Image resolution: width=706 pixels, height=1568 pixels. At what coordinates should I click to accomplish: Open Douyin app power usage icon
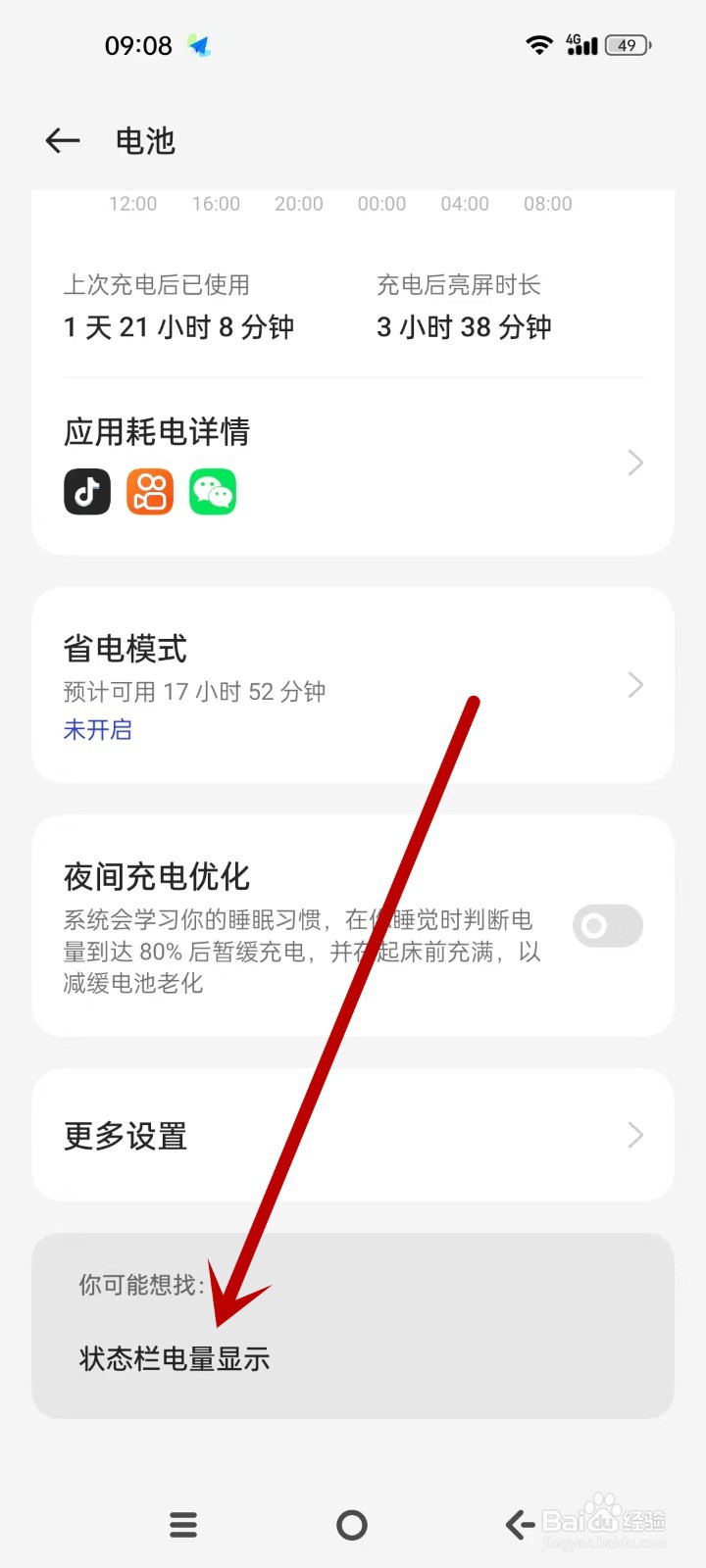tap(86, 491)
